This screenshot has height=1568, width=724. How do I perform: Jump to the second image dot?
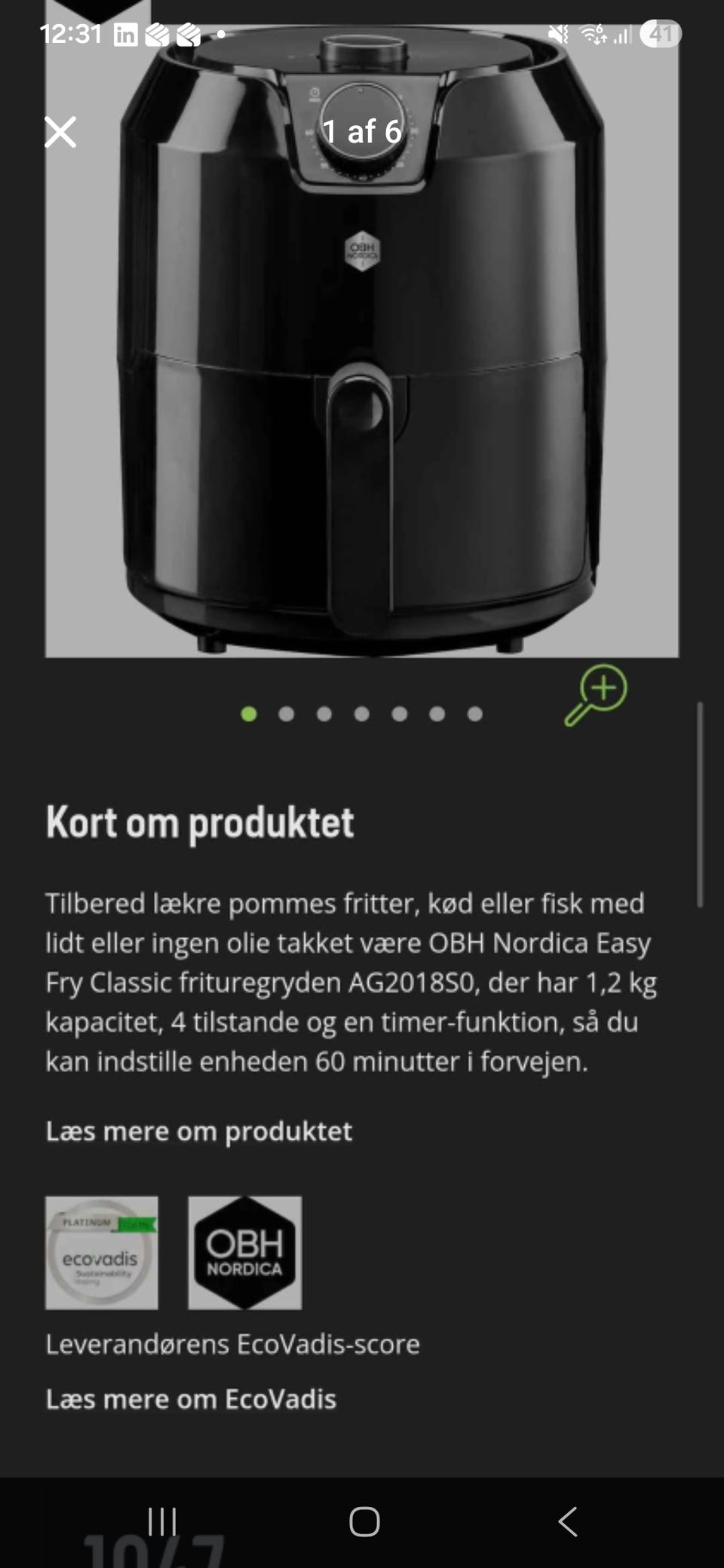(287, 714)
